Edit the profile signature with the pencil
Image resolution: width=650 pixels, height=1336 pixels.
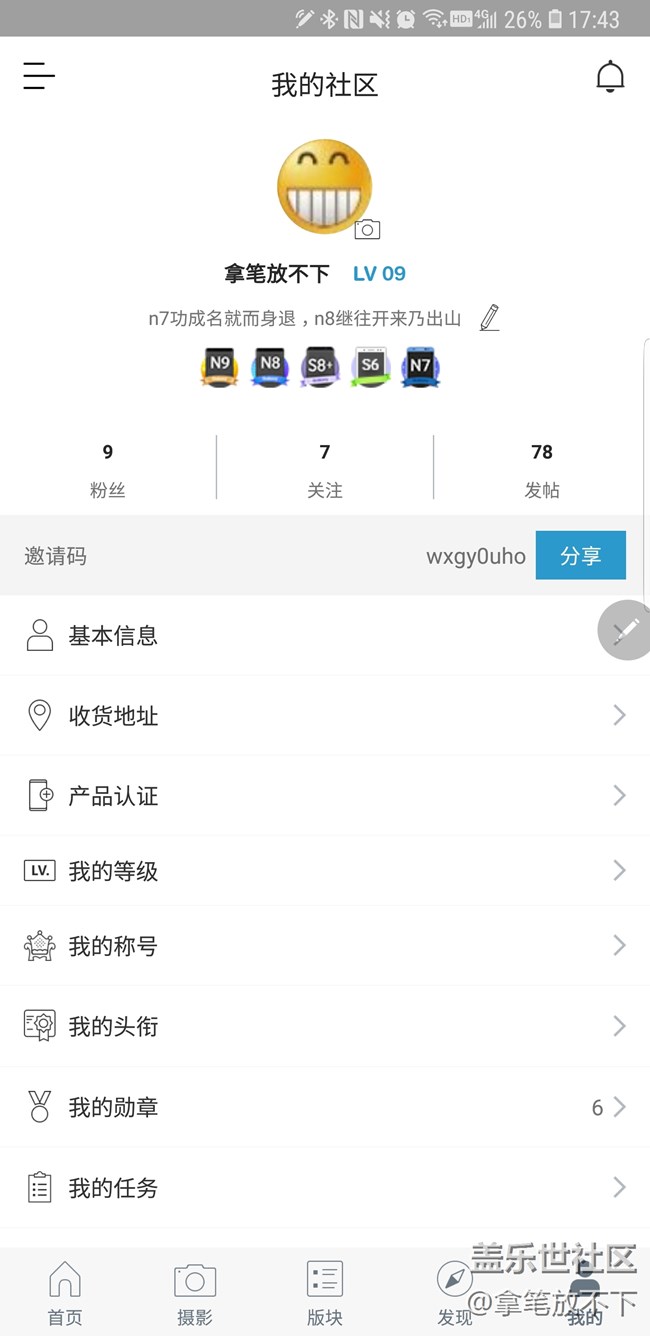489,318
